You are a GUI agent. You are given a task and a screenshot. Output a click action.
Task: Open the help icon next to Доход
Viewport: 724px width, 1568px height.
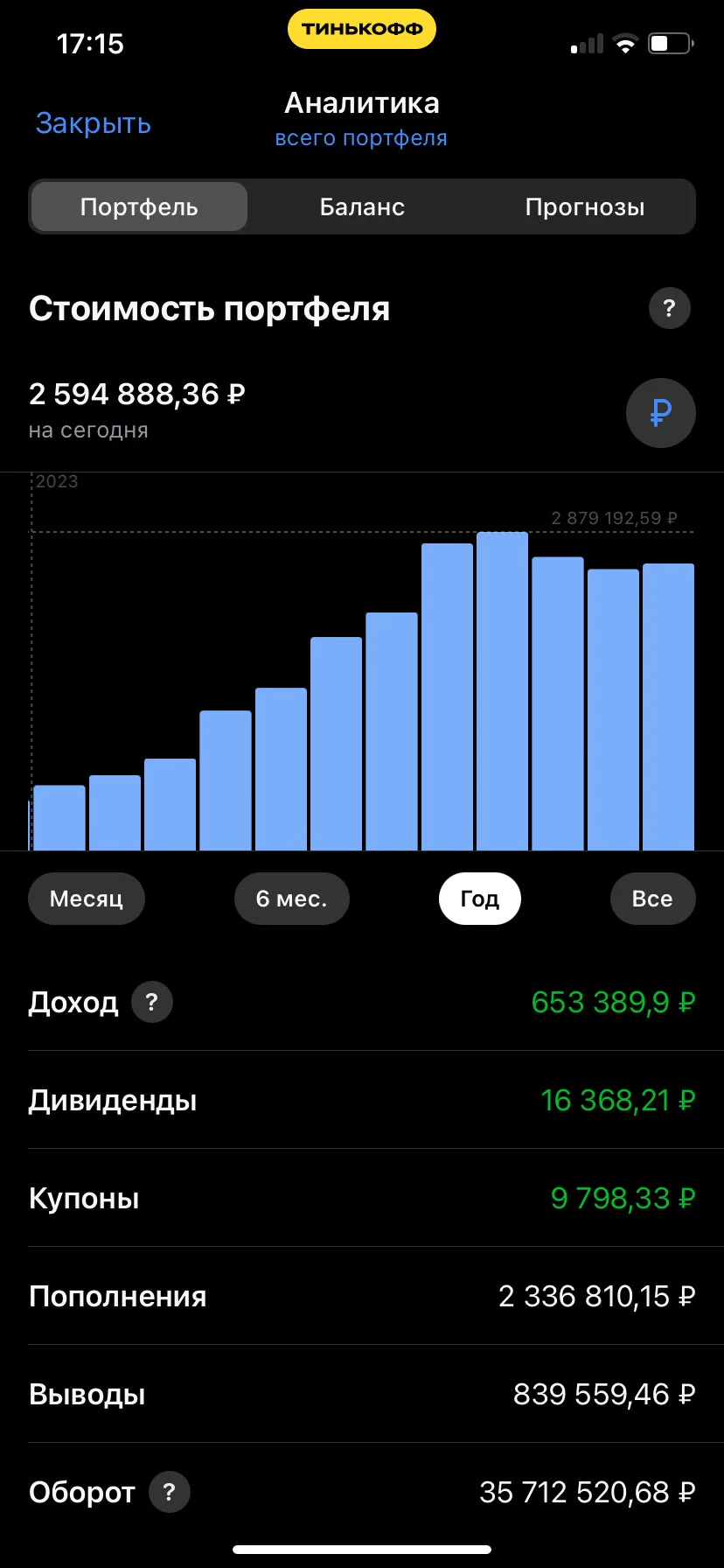(152, 1002)
